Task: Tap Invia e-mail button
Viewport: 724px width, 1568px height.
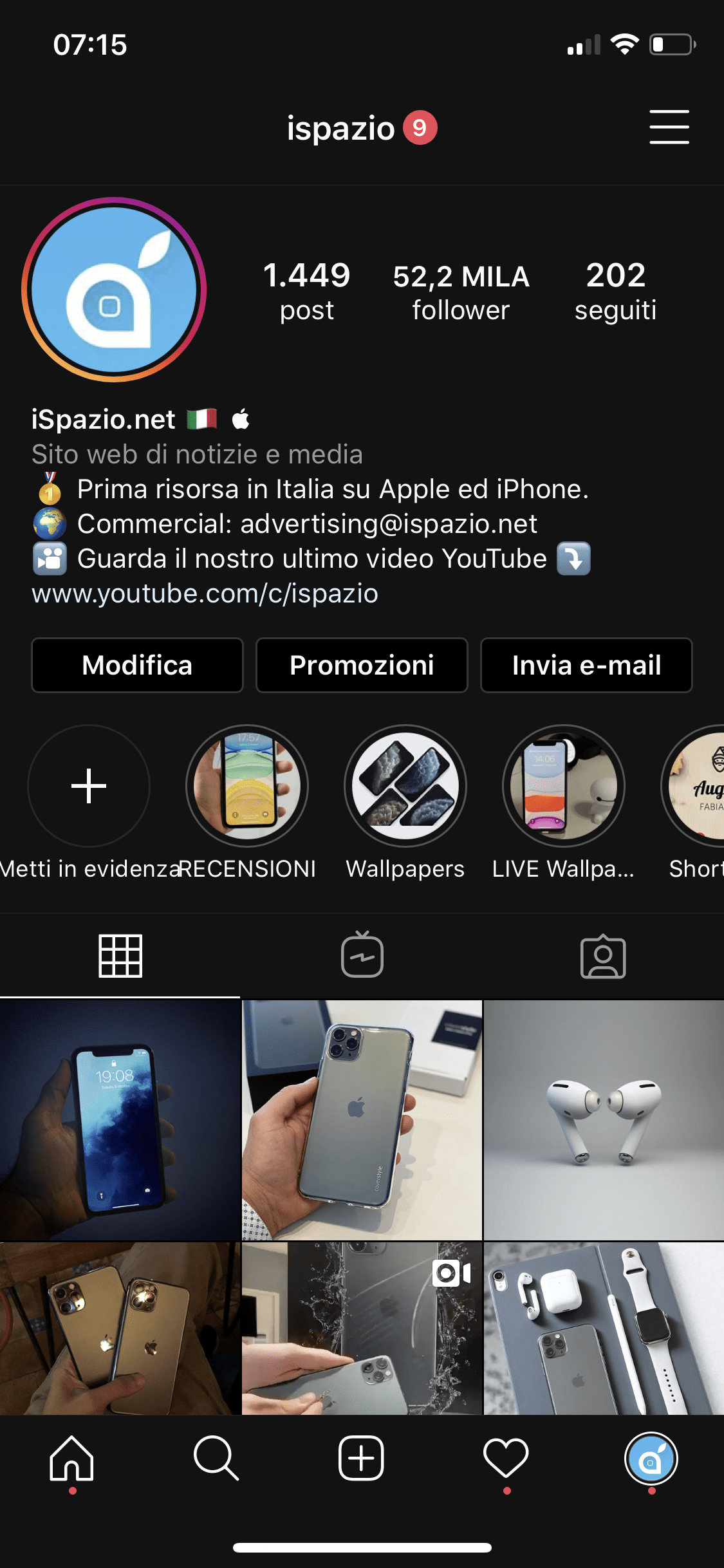Action: click(x=586, y=665)
